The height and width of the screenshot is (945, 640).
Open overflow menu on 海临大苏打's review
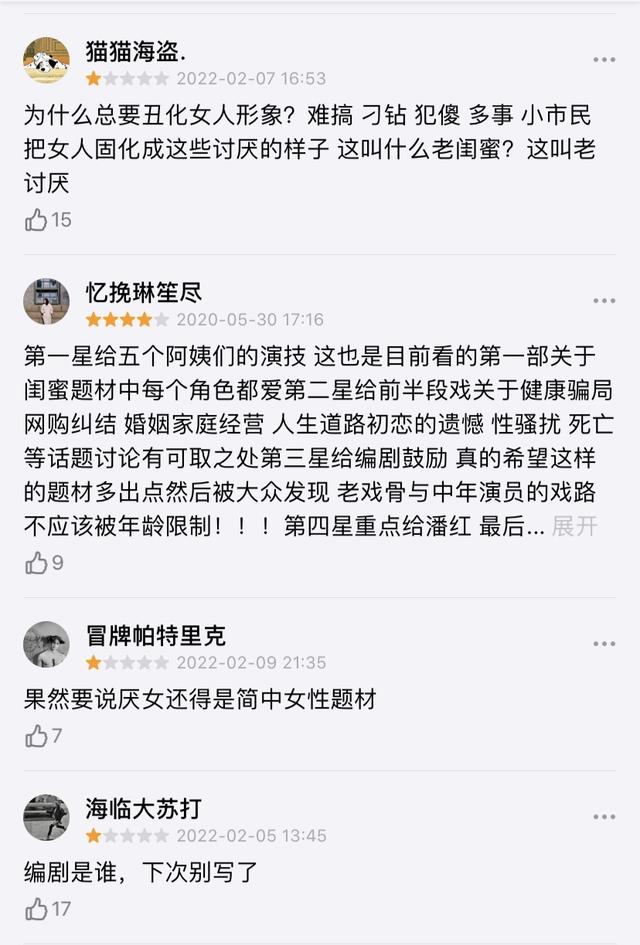tap(604, 817)
